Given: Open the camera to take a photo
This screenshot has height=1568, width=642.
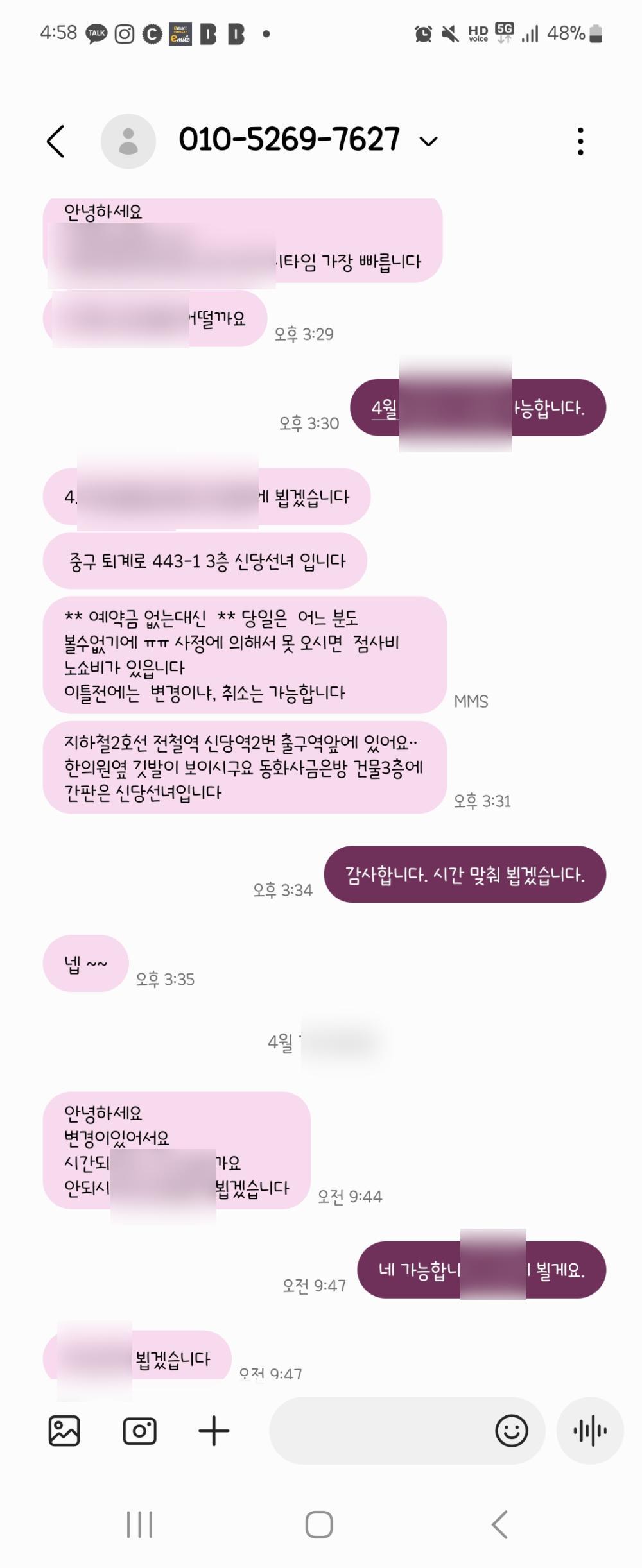Looking at the screenshot, I should 139,1431.
